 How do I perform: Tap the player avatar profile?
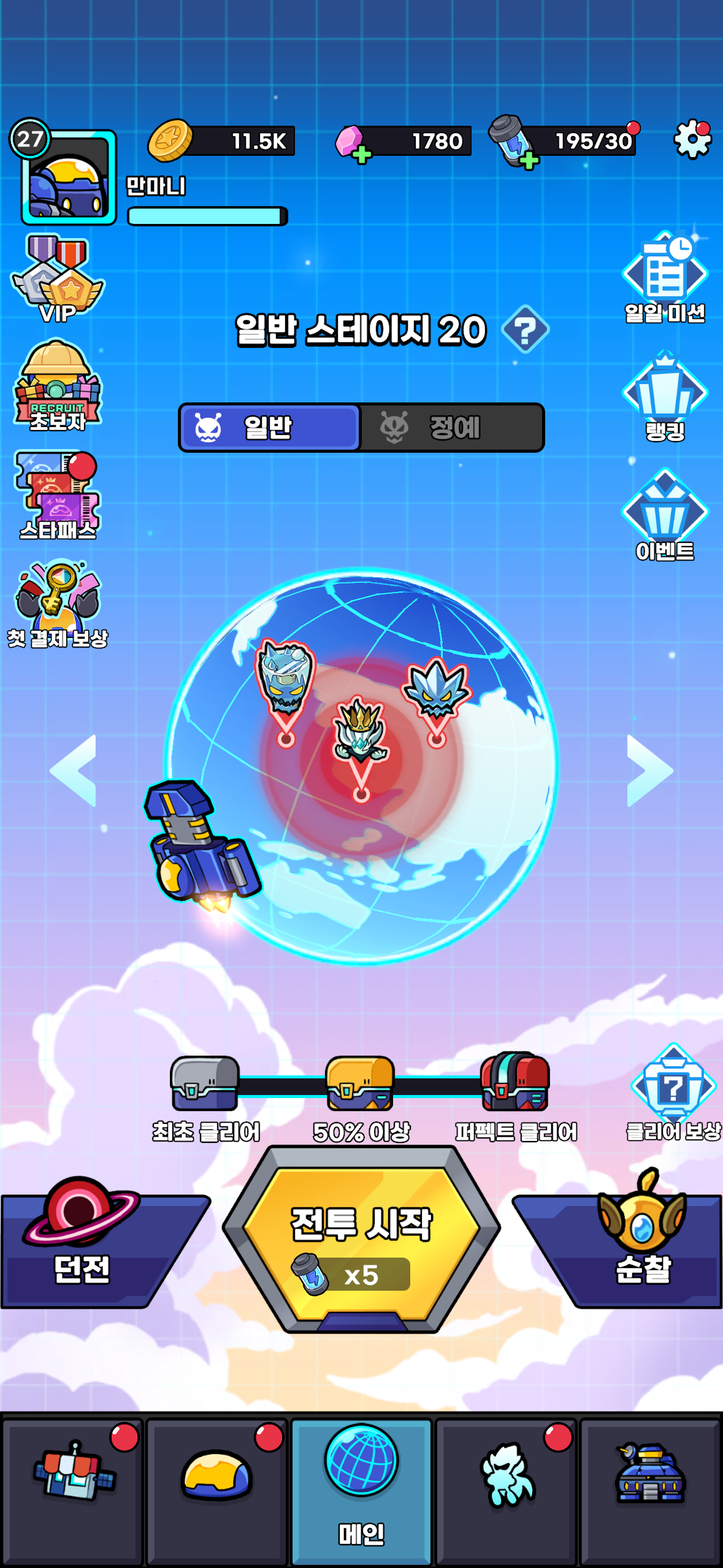click(68, 179)
